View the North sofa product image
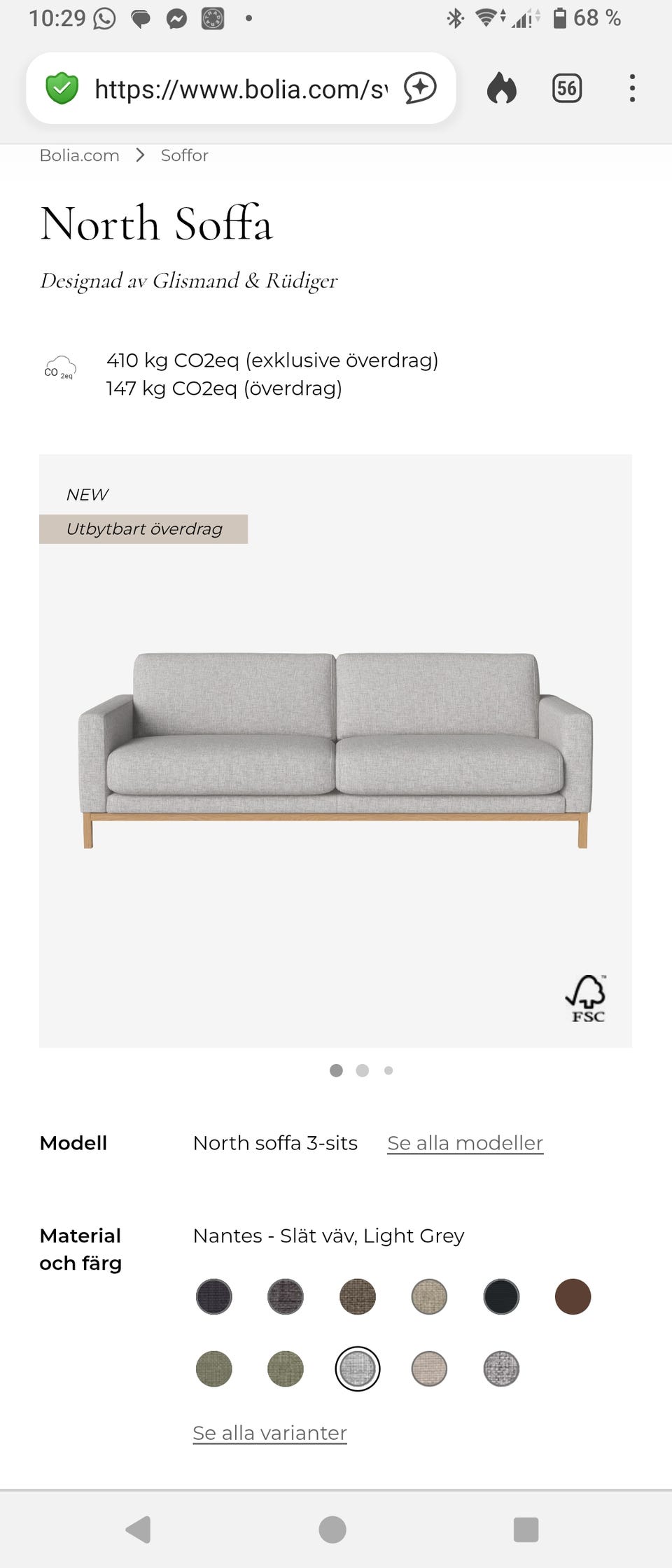672x1568 pixels. pyautogui.click(x=335, y=750)
